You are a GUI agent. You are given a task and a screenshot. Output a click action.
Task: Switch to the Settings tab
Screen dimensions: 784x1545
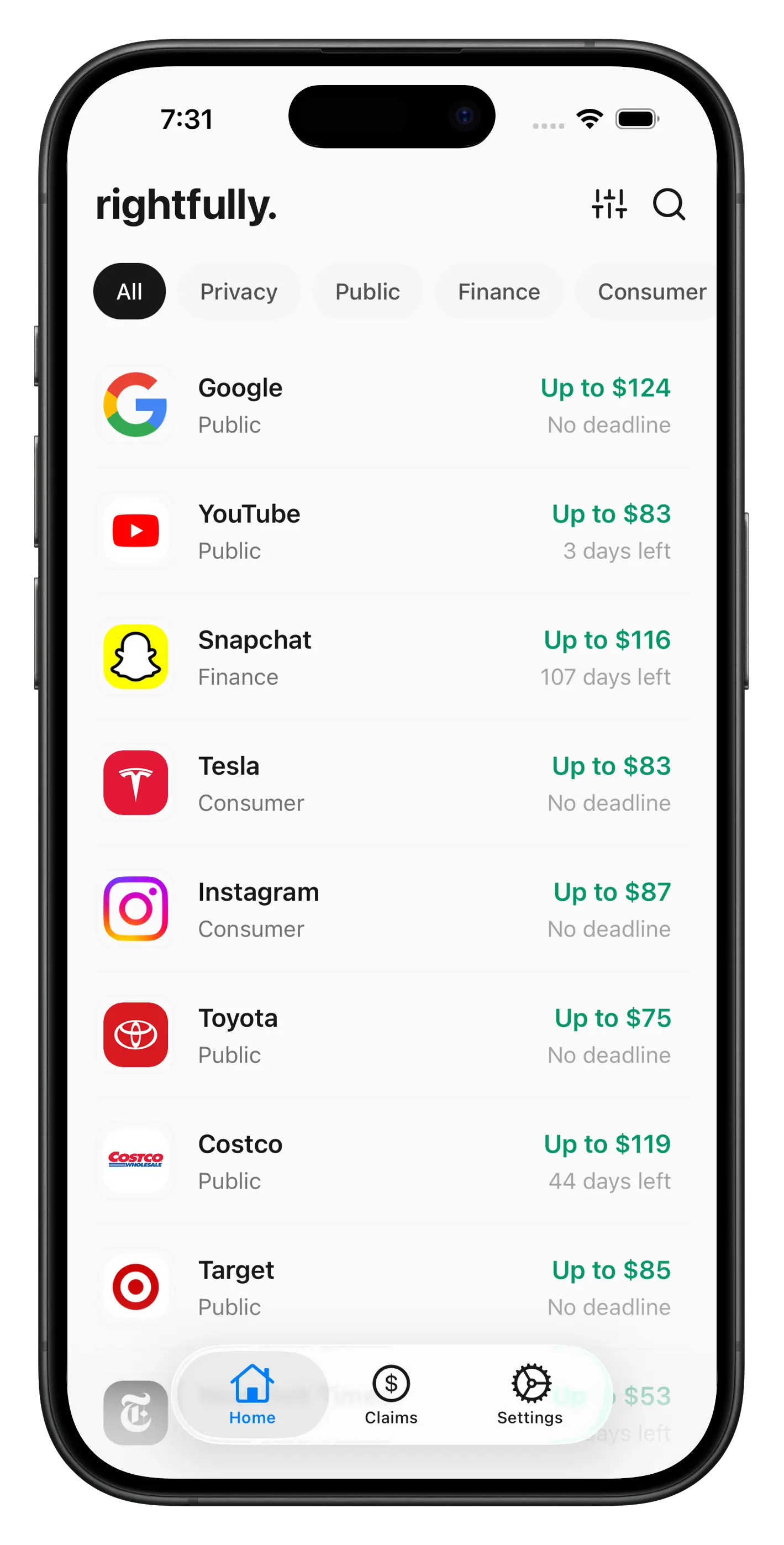tap(530, 1395)
